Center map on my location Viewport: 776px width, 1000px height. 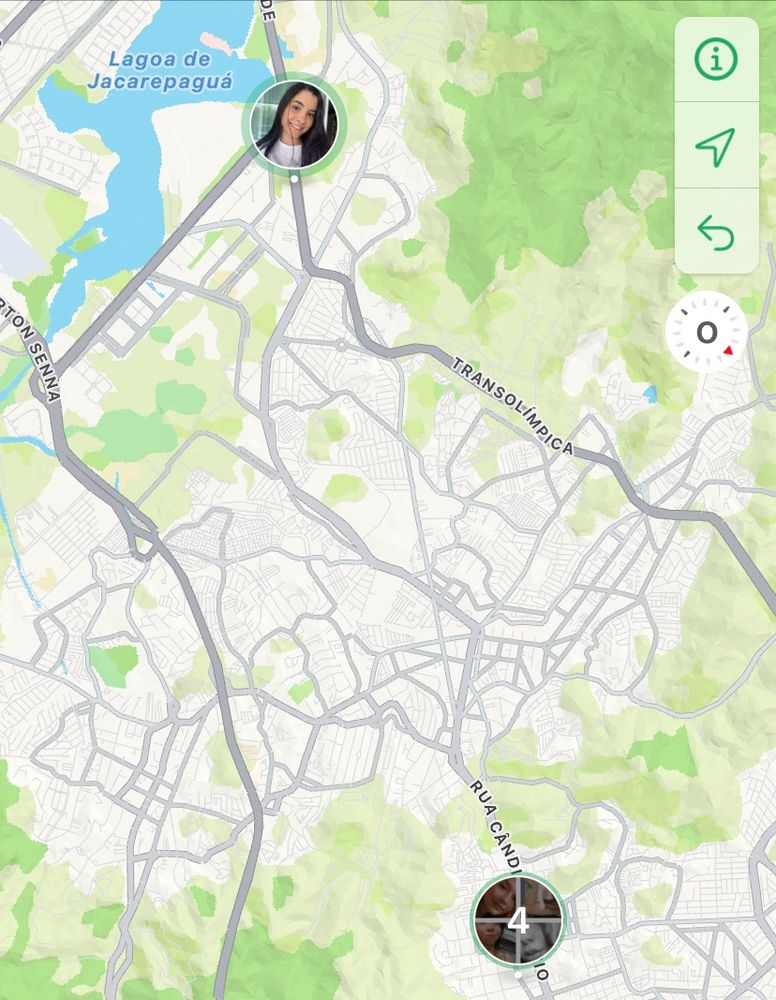pyautogui.click(x=715, y=147)
